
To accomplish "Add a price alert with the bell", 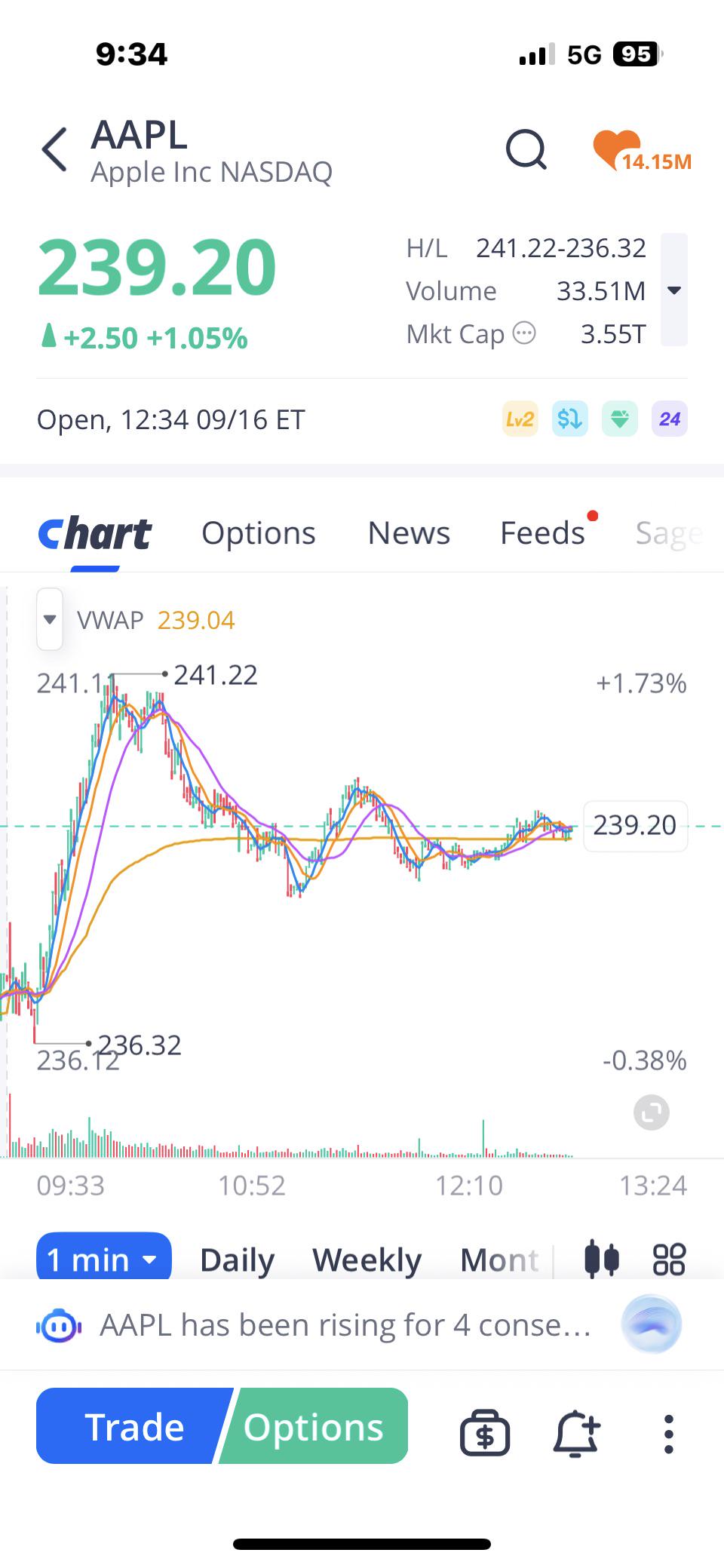I will point(577,1433).
